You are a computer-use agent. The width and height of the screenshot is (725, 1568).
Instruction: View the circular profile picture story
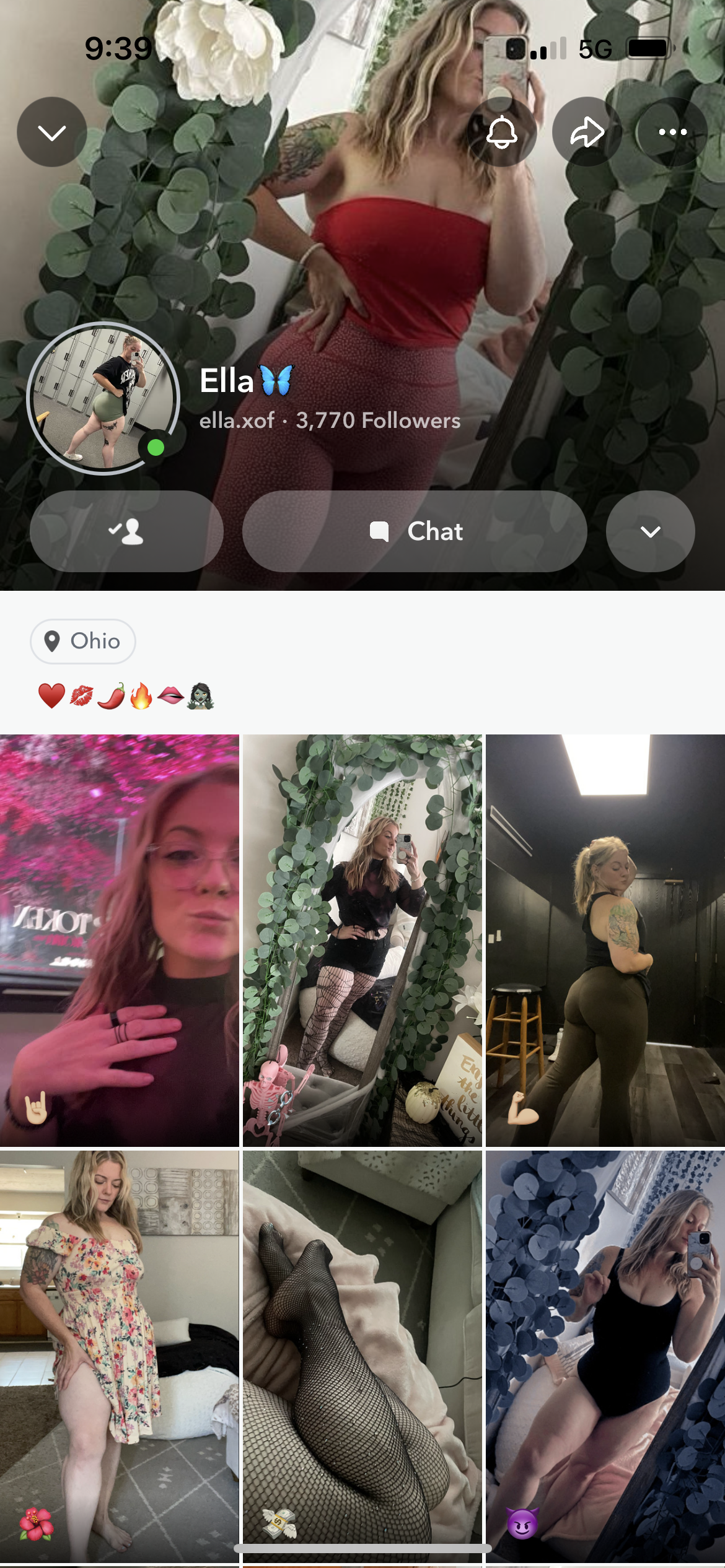point(103,398)
